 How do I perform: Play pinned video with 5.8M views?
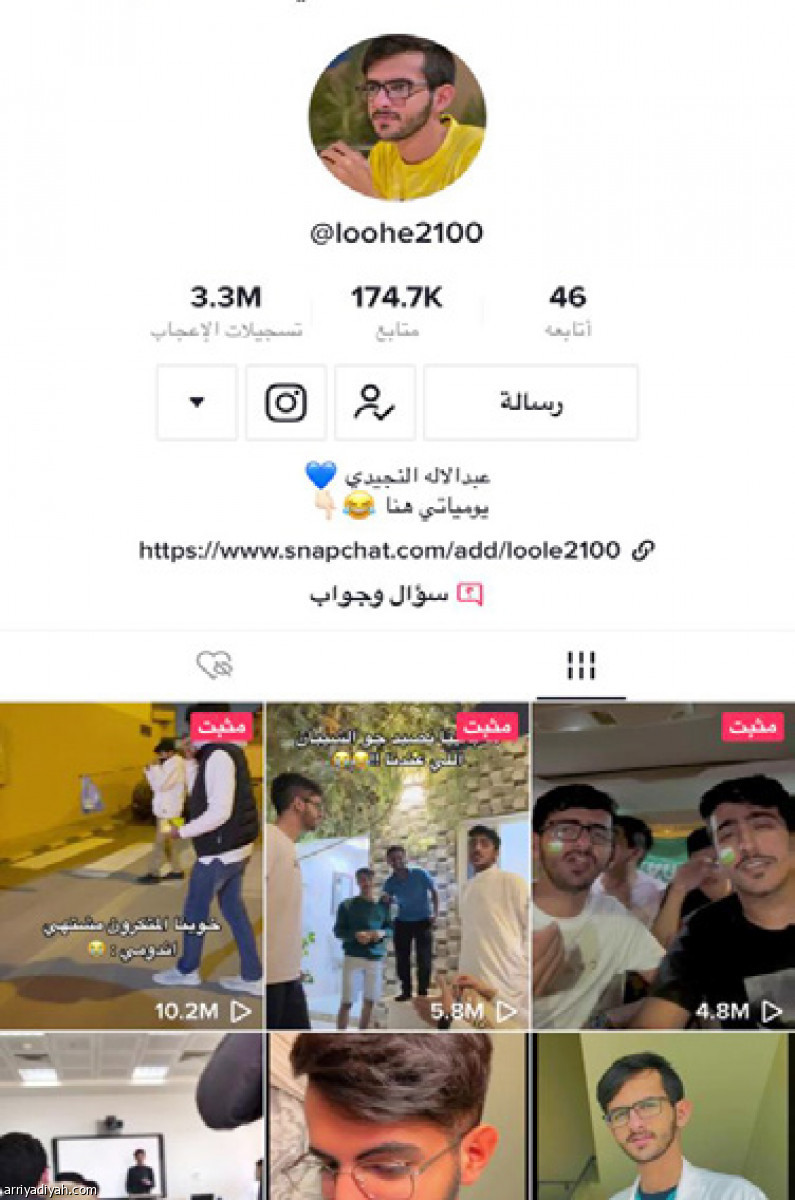(x=397, y=865)
